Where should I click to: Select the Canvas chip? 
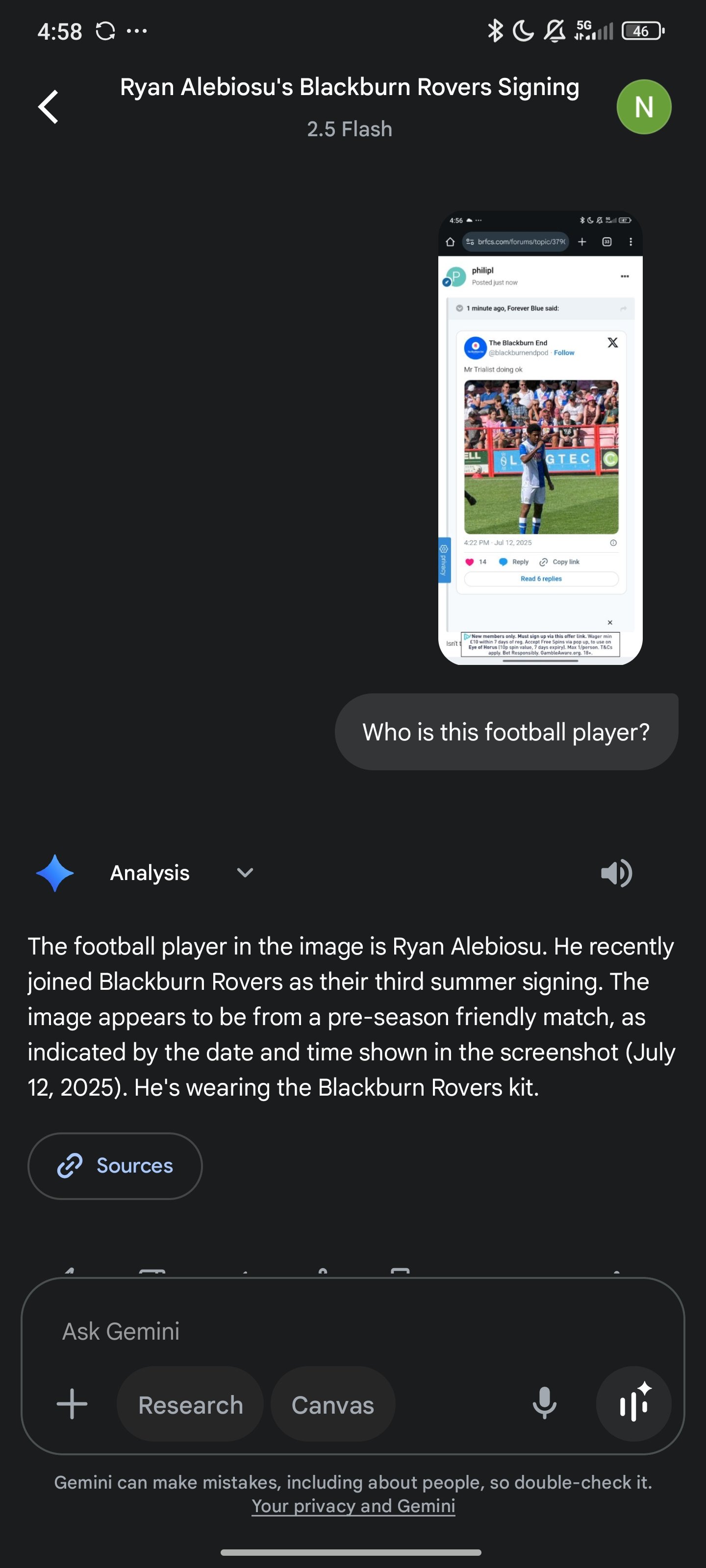332,1404
